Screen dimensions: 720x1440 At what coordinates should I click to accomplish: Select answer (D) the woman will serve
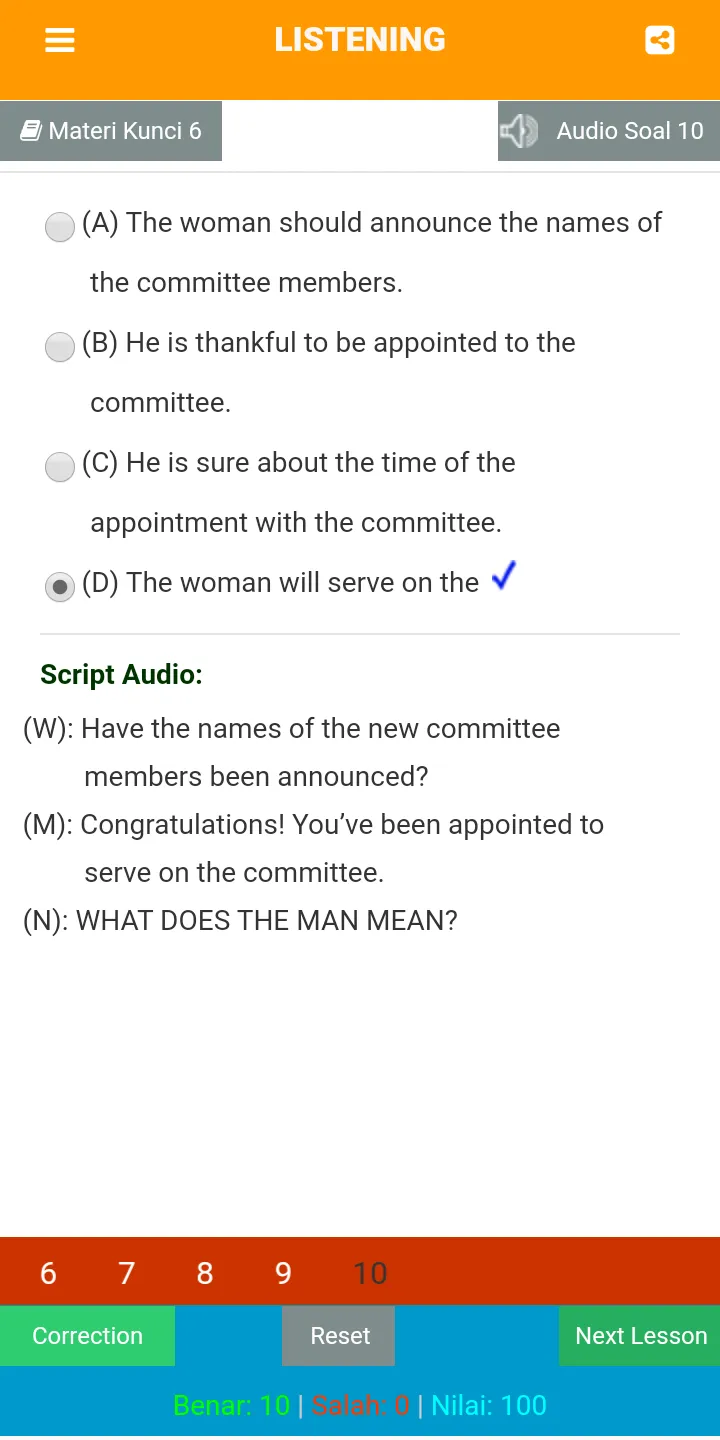(61, 587)
